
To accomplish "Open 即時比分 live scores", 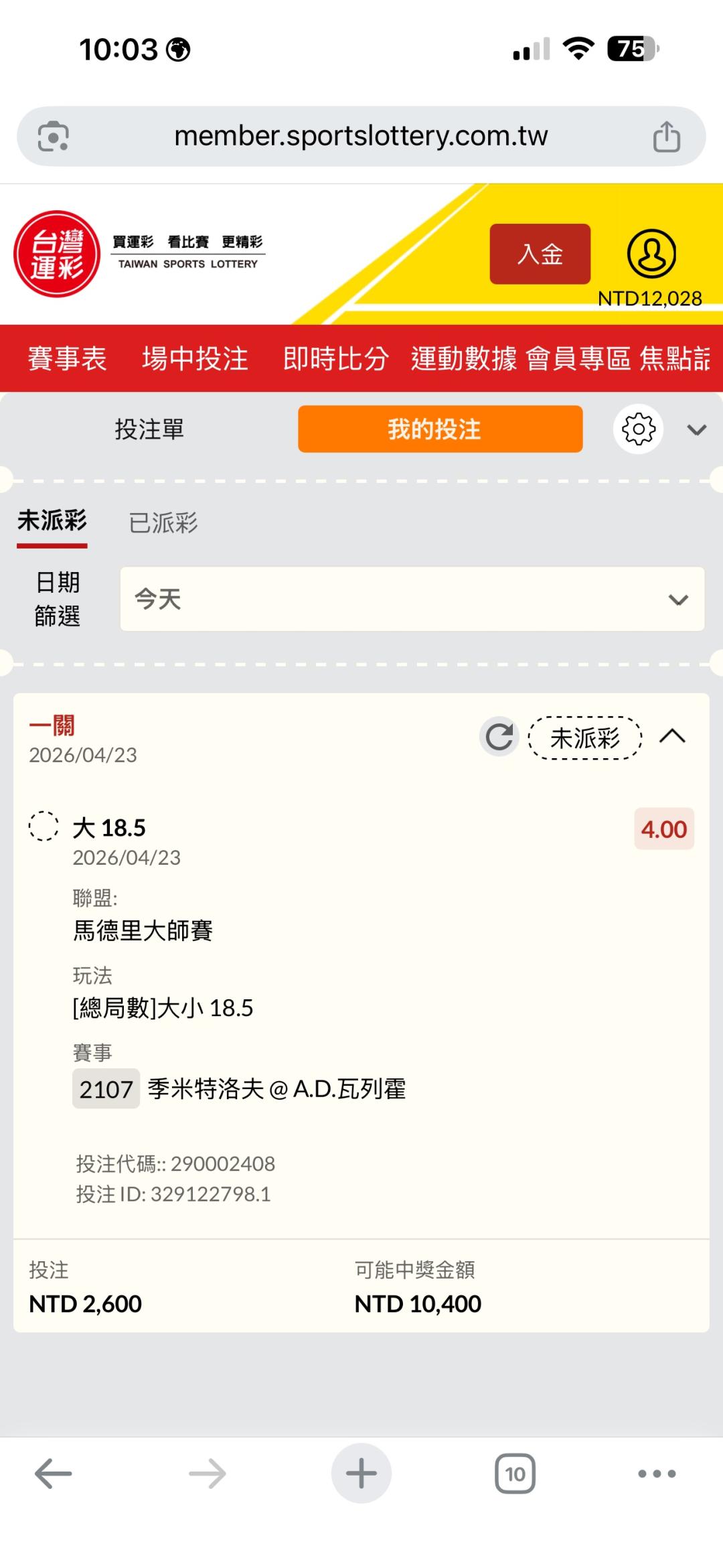I will [335, 358].
